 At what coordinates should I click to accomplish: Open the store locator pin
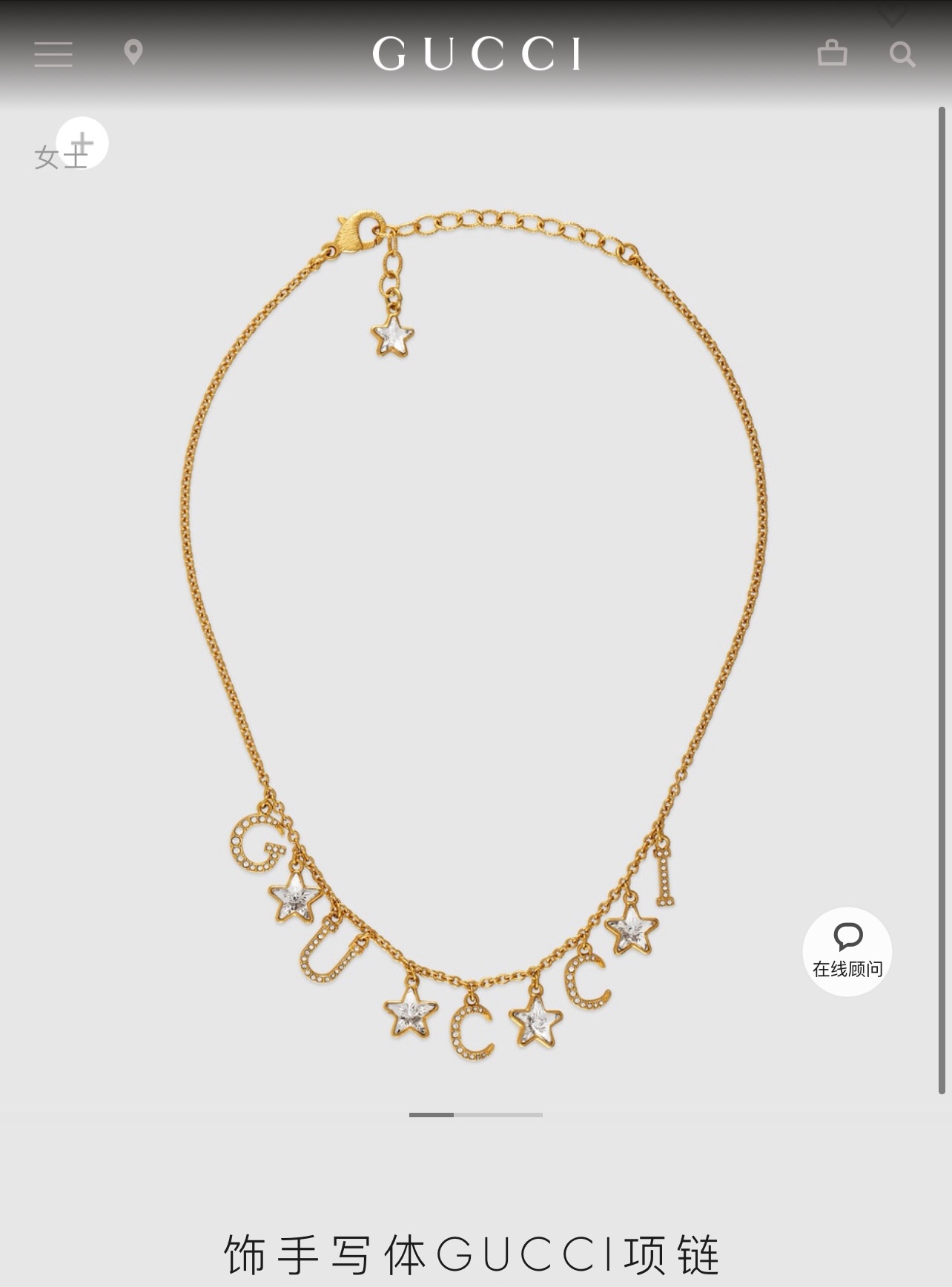pos(133,53)
